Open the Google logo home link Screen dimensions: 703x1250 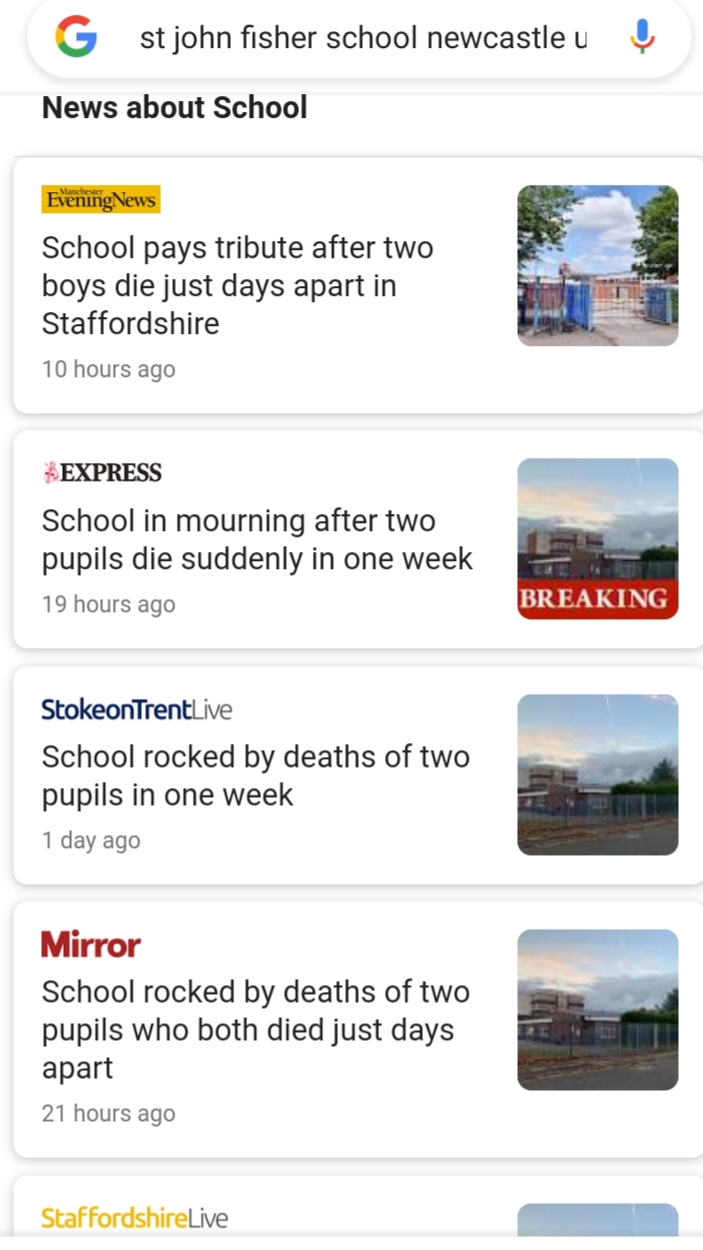click(76, 38)
